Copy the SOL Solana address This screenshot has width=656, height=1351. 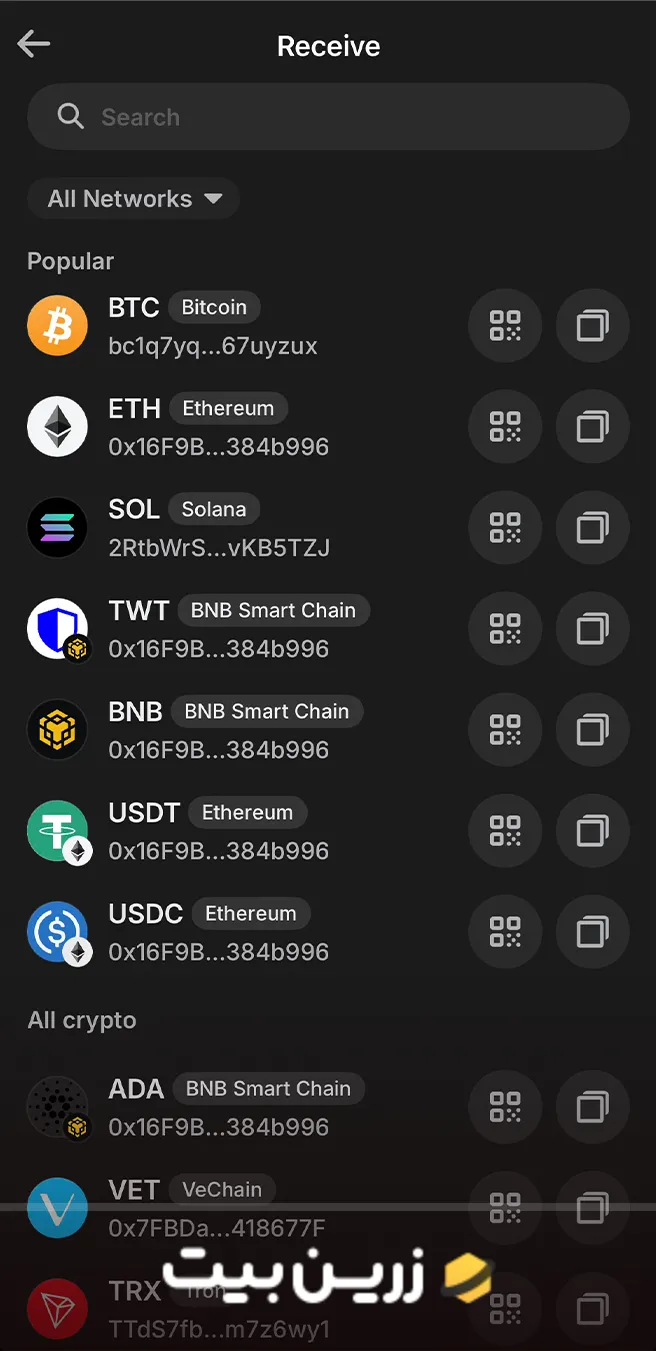click(x=592, y=528)
